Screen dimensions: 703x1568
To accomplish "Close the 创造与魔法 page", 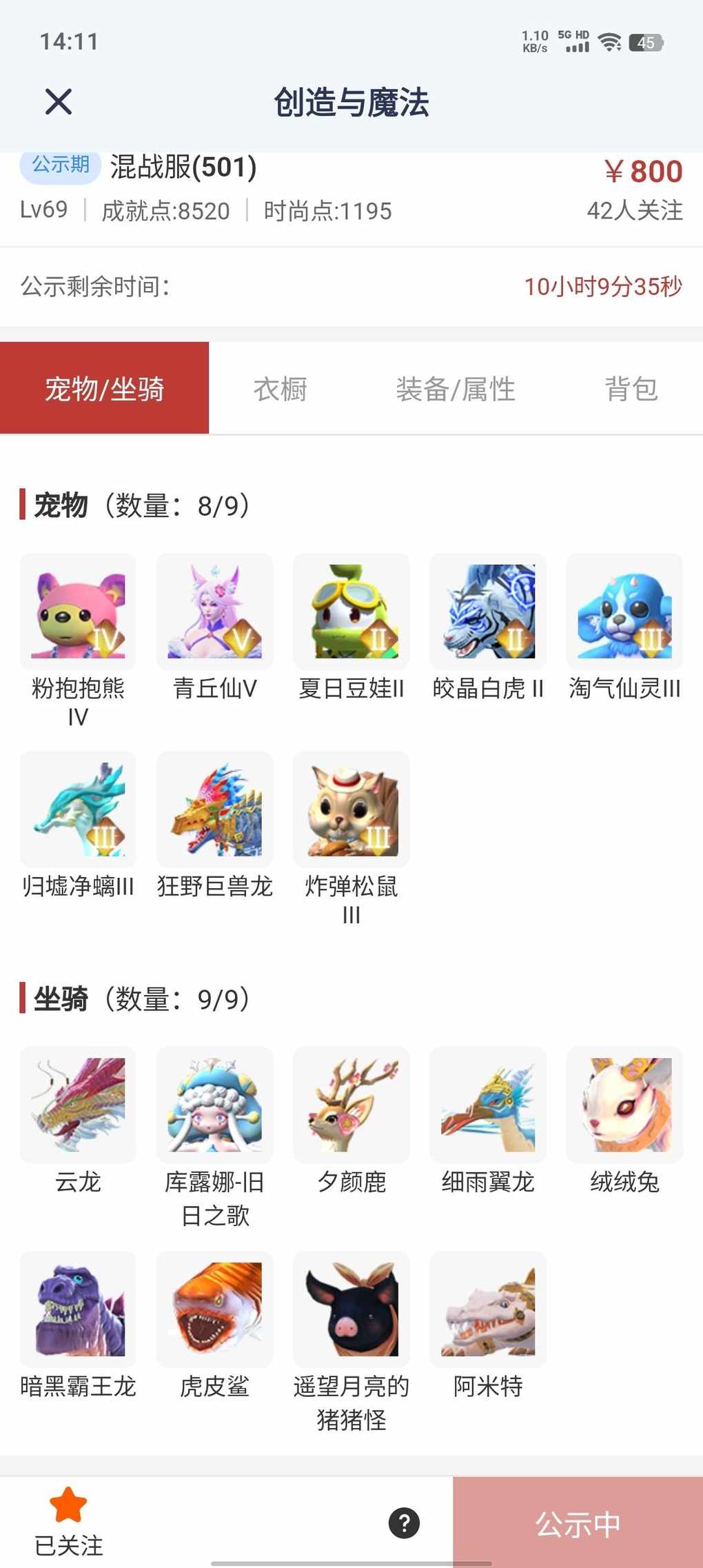I will [x=59, y=102].
